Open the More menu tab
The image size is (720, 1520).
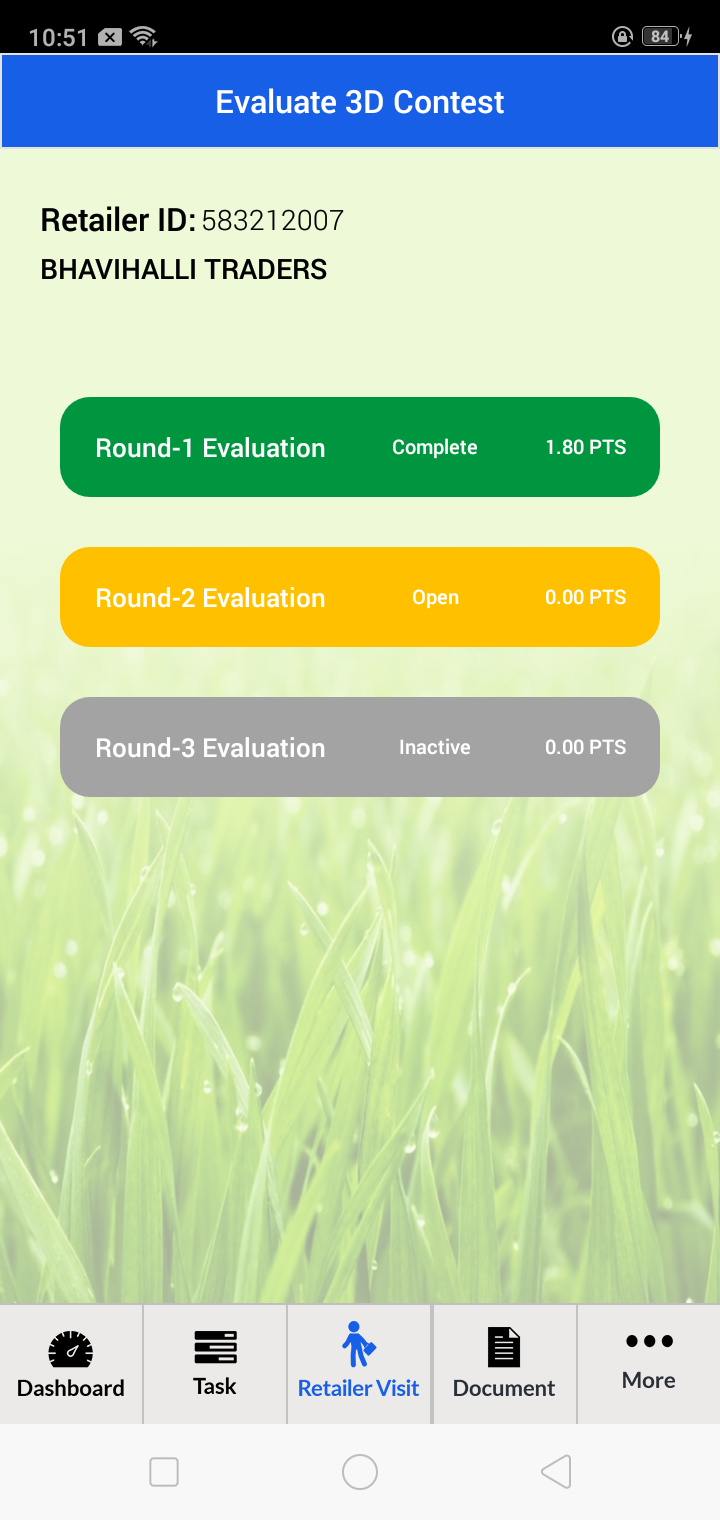click(x=649, y=1364)
